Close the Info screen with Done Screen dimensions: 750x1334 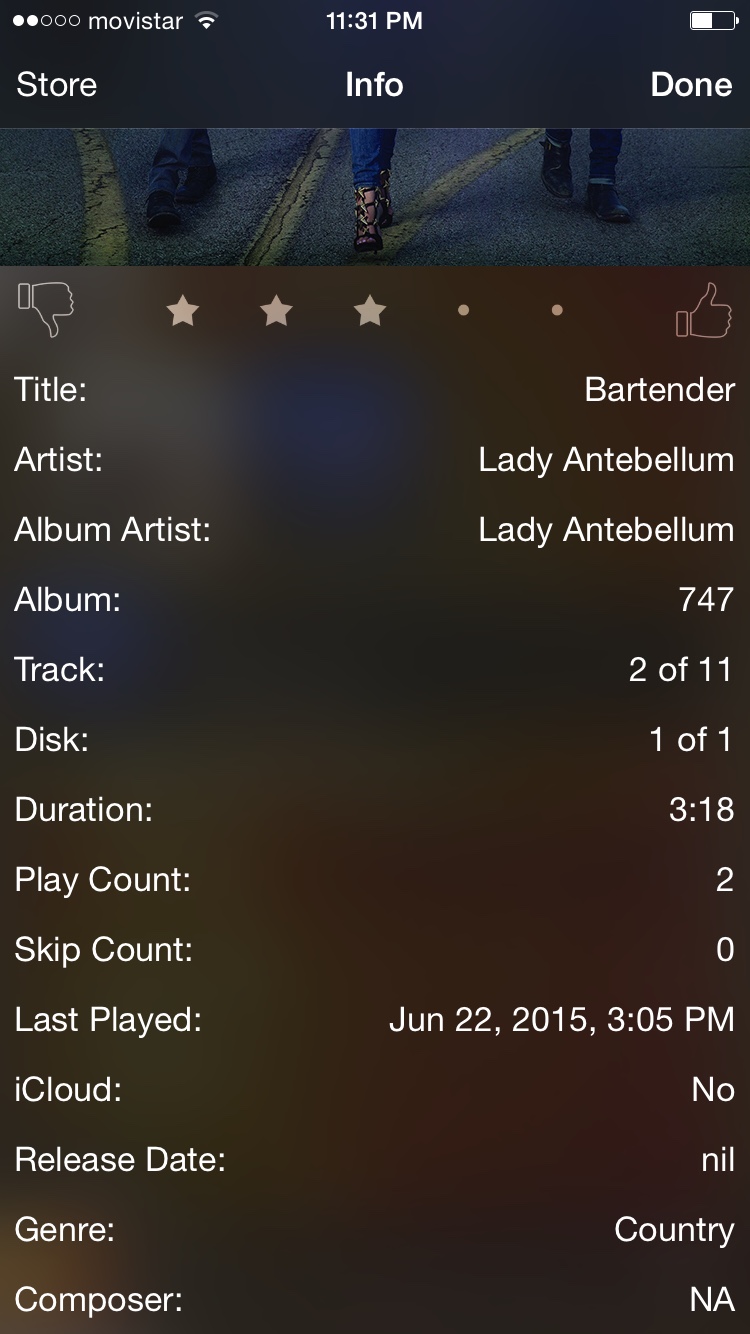691,85
